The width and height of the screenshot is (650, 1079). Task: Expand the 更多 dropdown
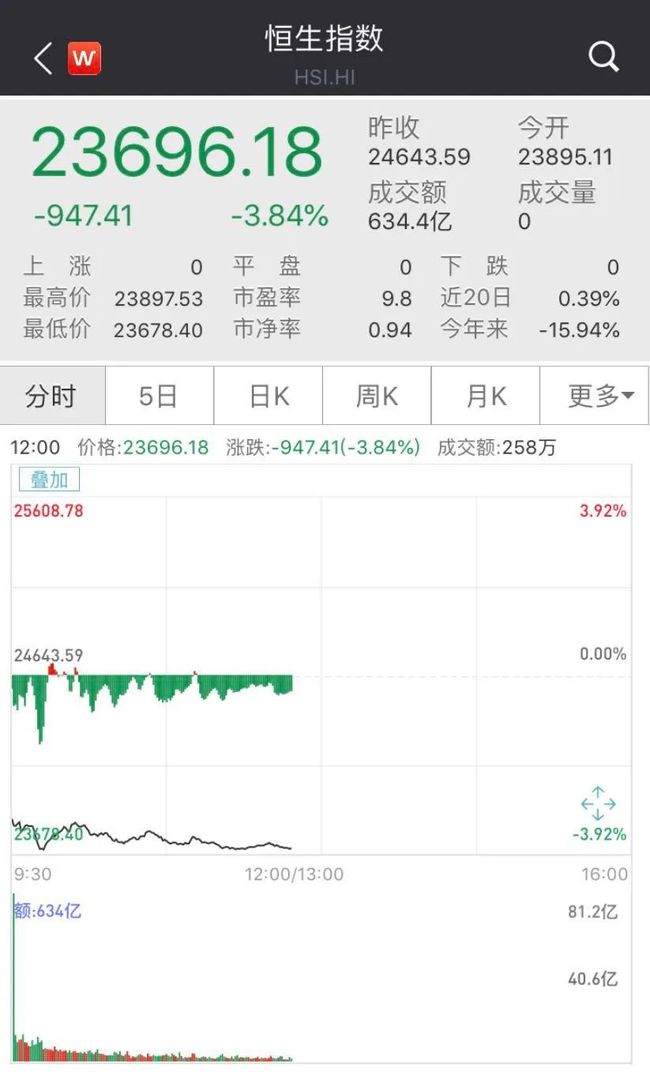[x=595, y=396]
